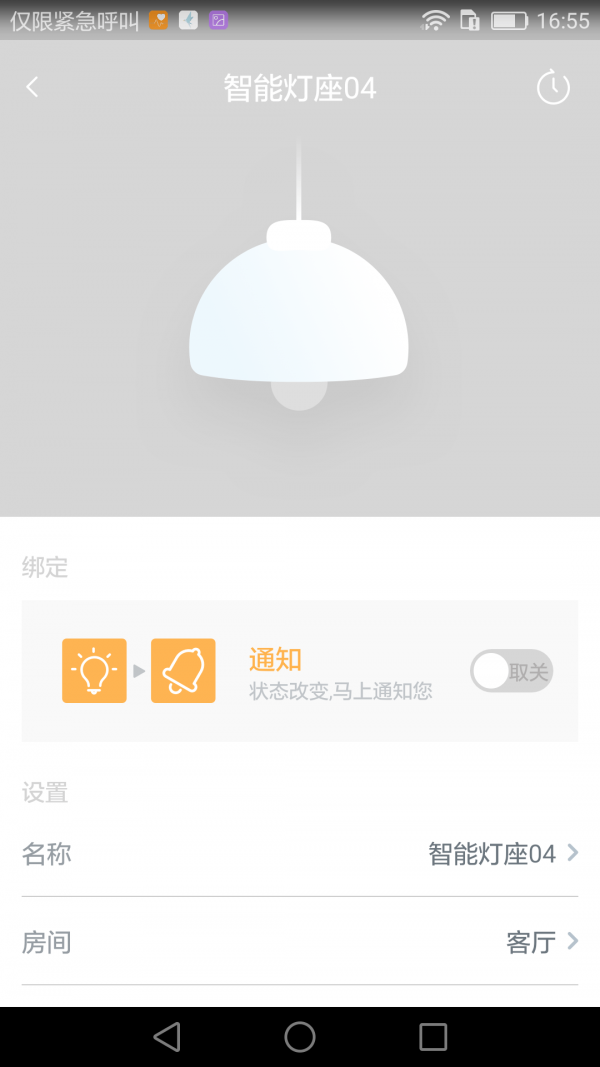Open the 名称 name setting

300,854
